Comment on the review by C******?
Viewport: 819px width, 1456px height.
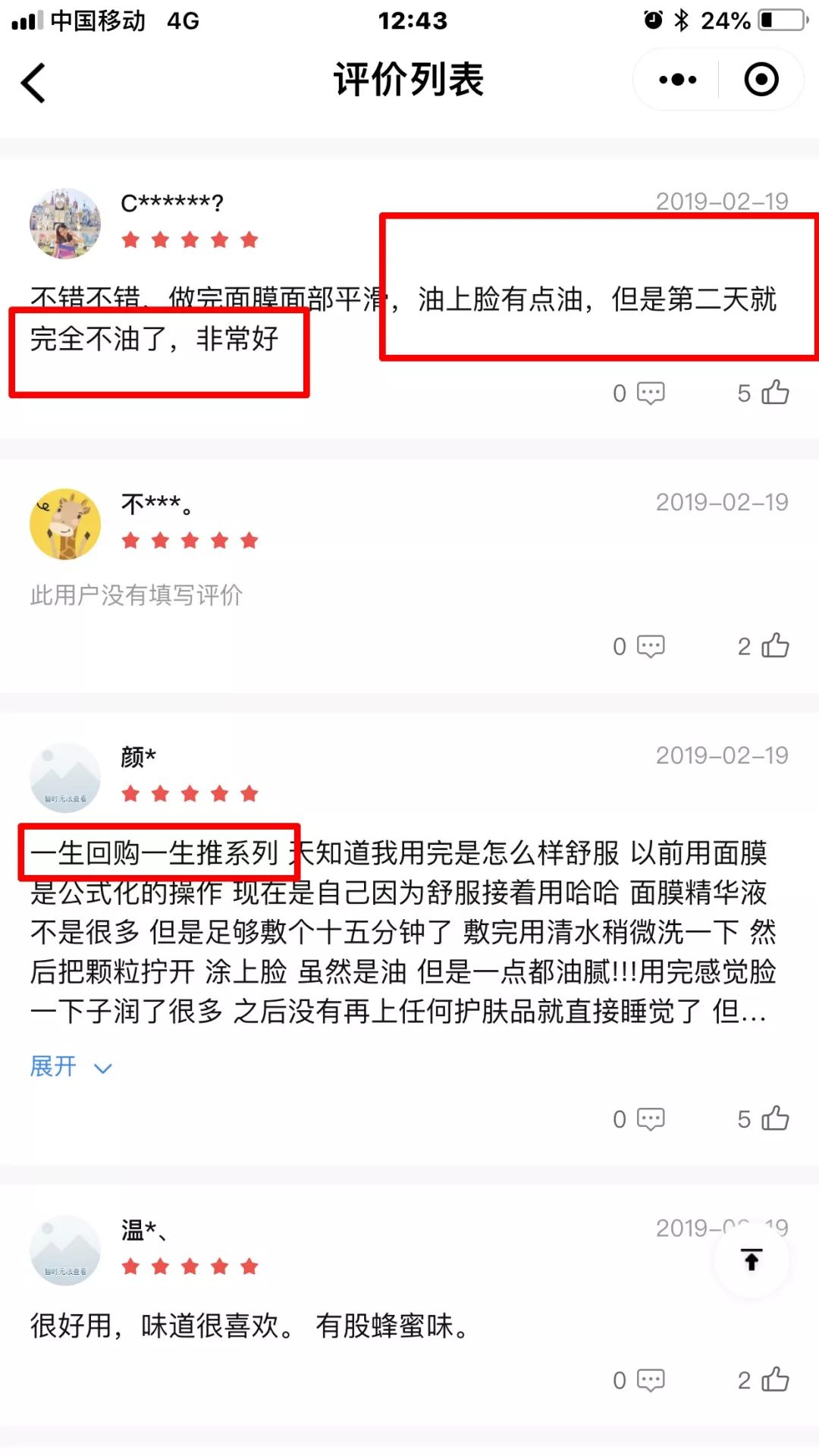639,393
